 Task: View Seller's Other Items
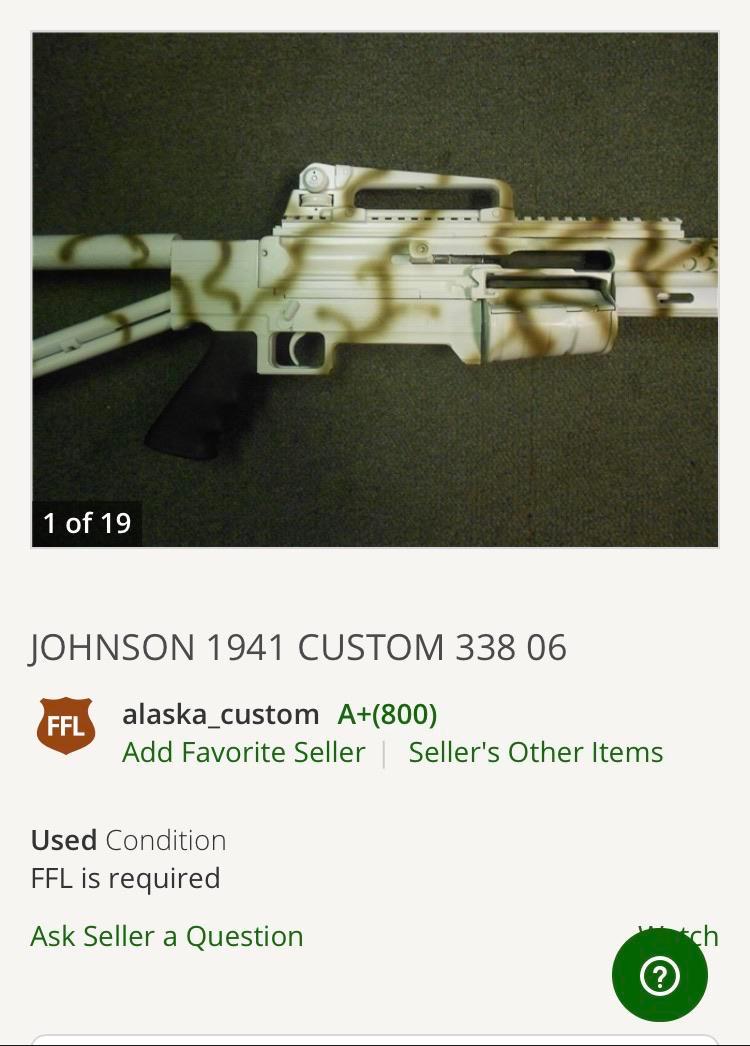pos(535,752)
